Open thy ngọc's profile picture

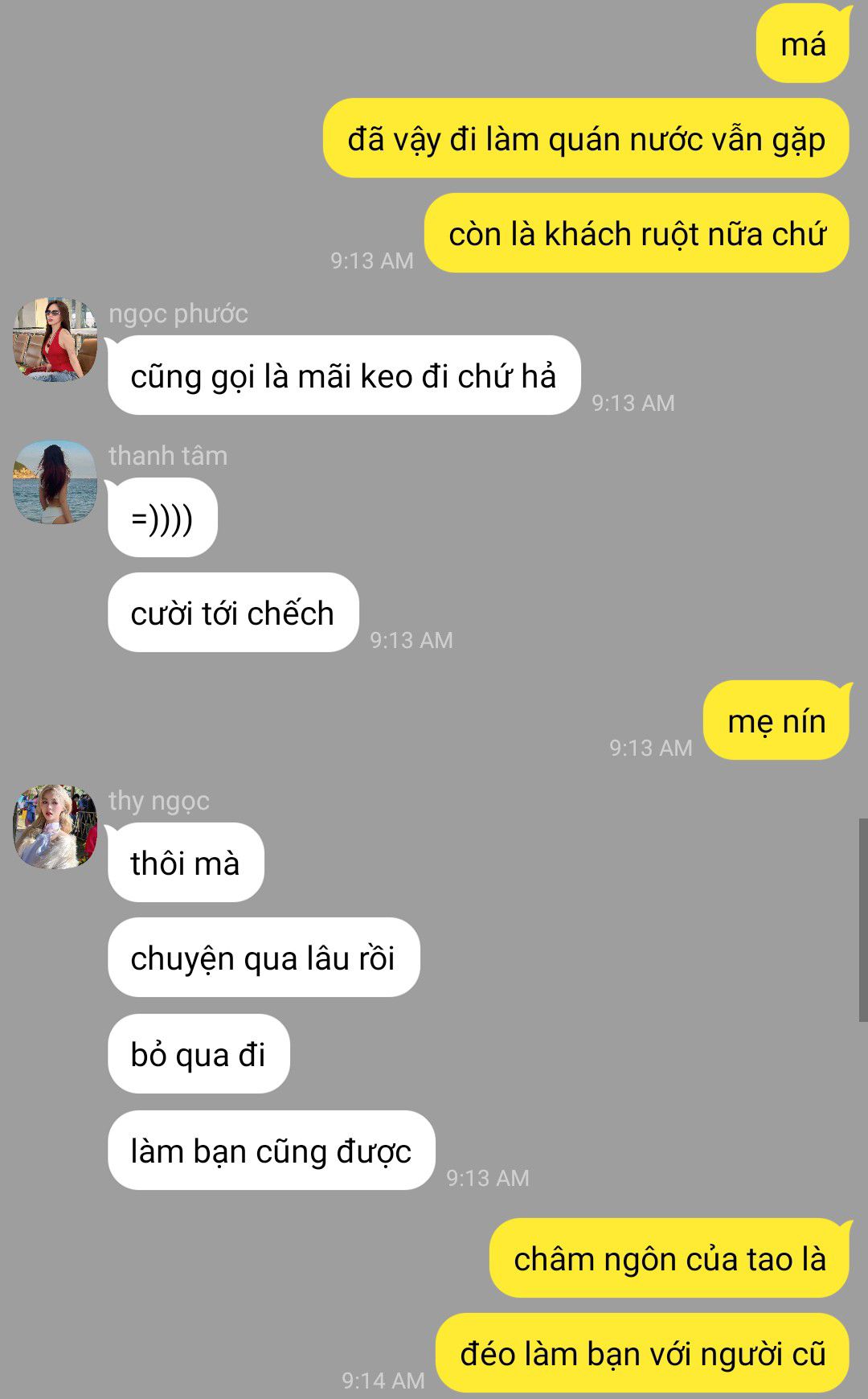pos(55,827)
